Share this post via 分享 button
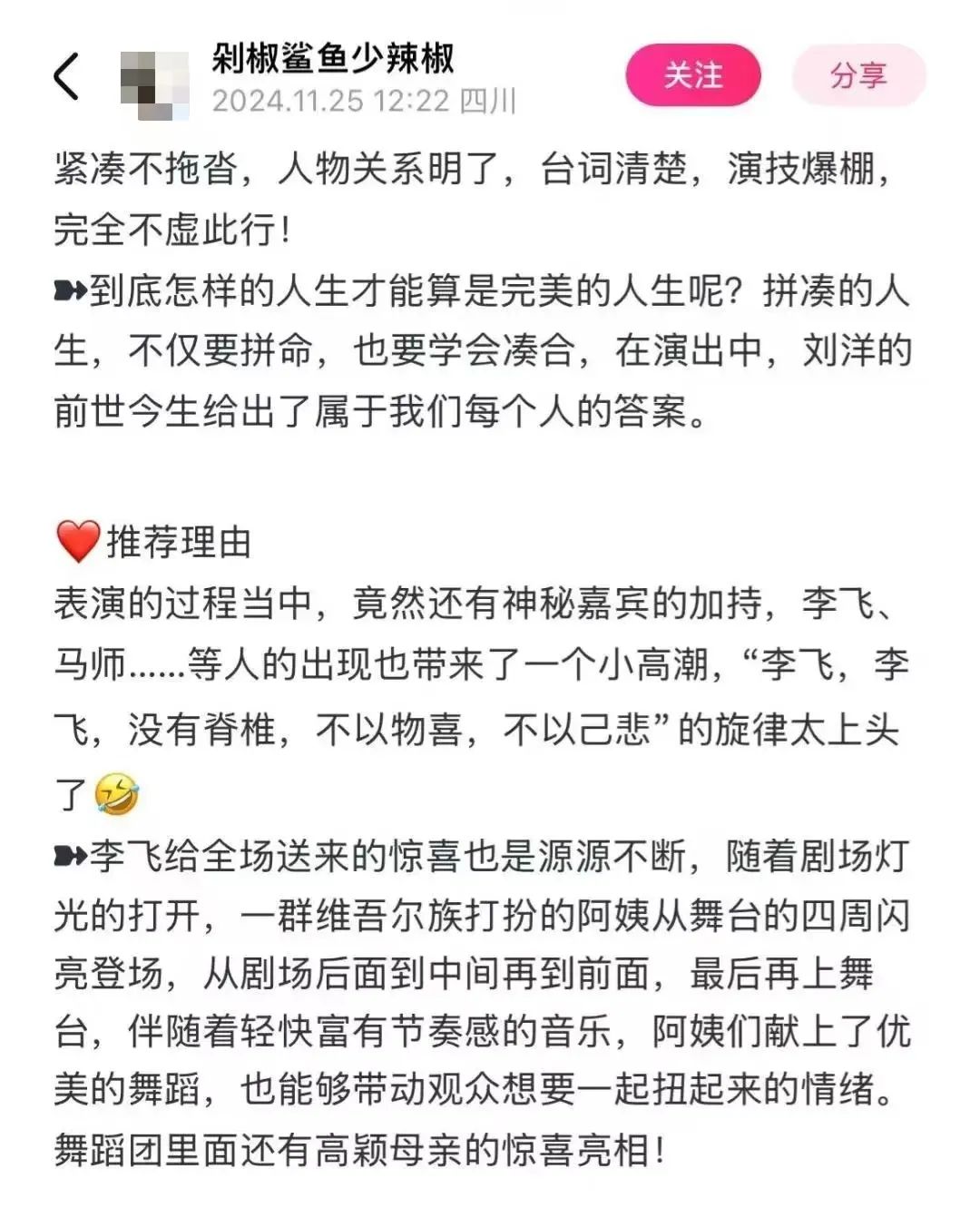 858,75
